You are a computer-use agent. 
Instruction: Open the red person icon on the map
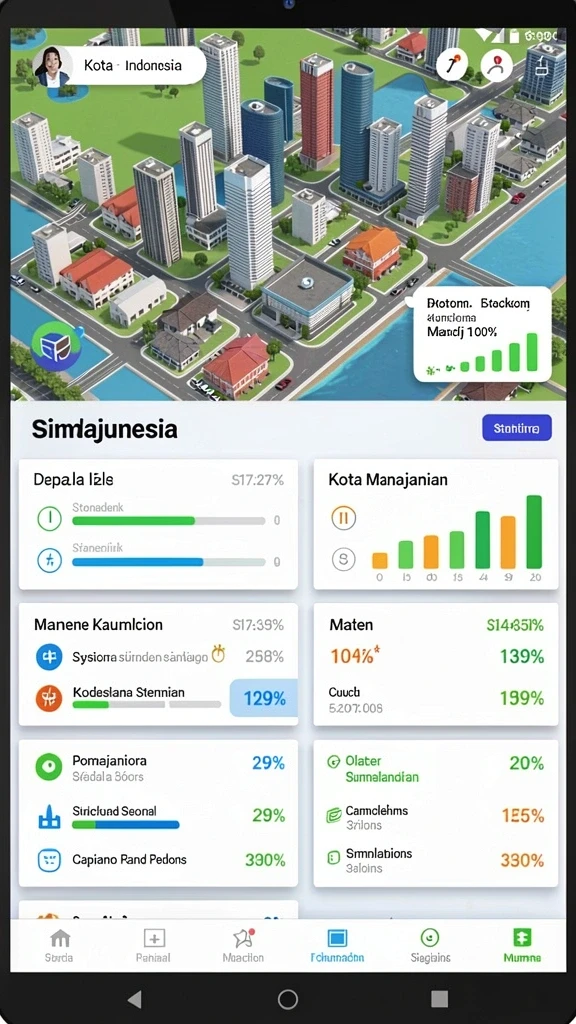pyautogui.click(x=496, y=65)
